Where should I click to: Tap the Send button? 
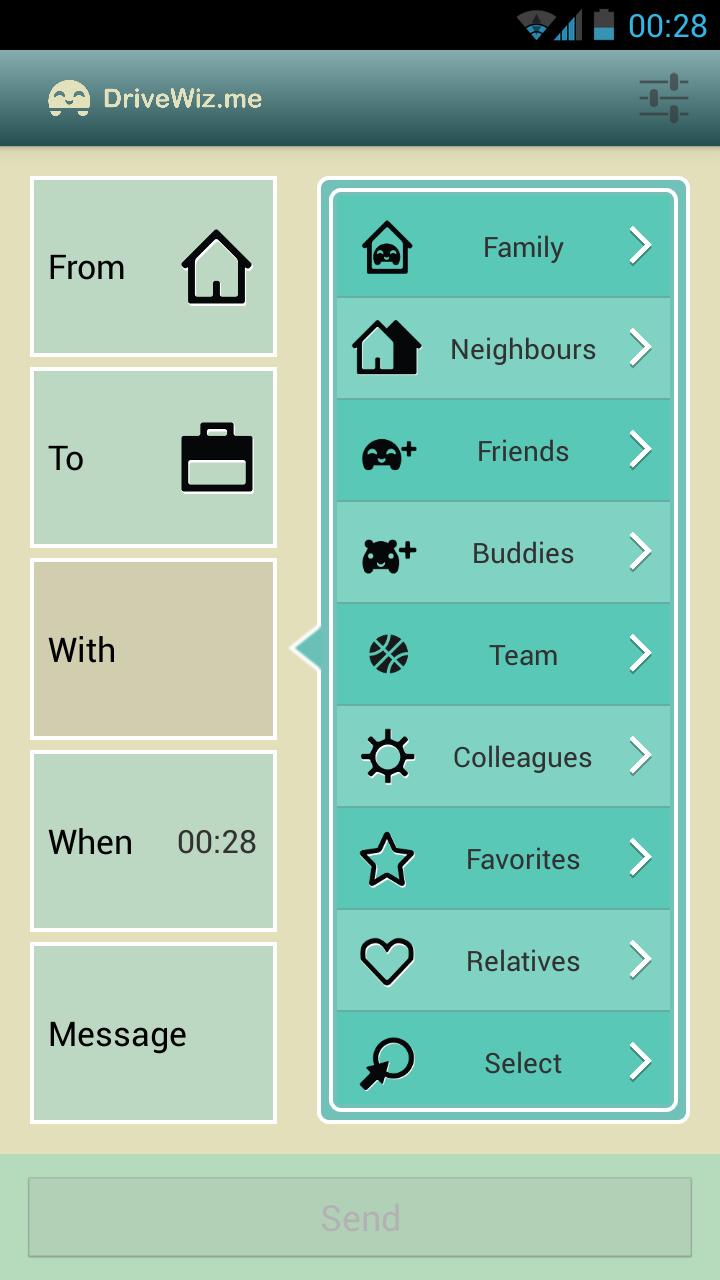click(x=360, y=1217)
